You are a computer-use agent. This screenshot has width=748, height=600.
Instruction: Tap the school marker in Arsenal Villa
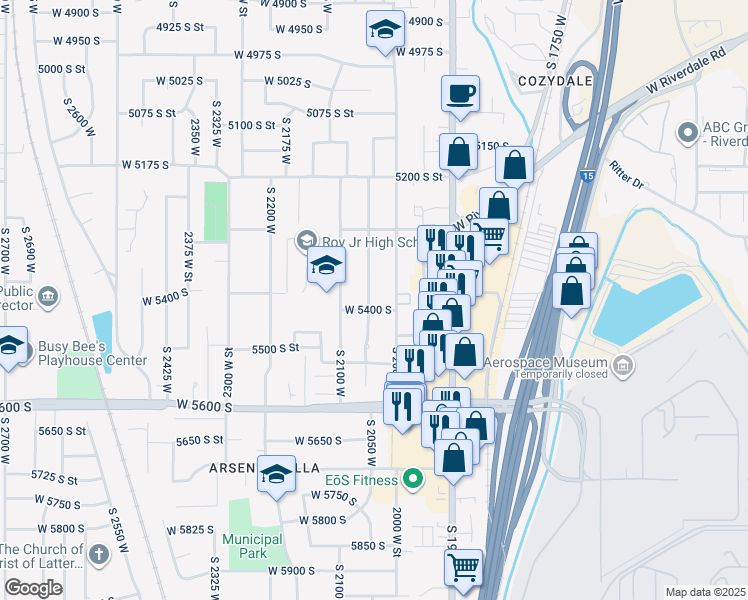(276, 477)
